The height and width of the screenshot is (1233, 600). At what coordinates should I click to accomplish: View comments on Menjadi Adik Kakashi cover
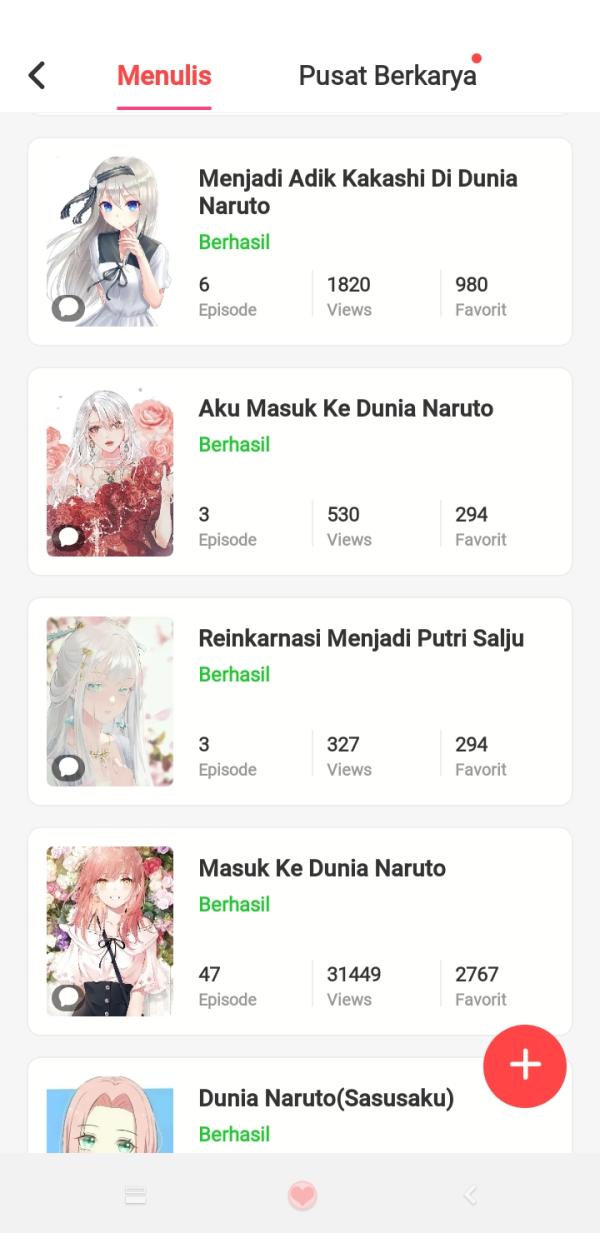click(68, 308)
